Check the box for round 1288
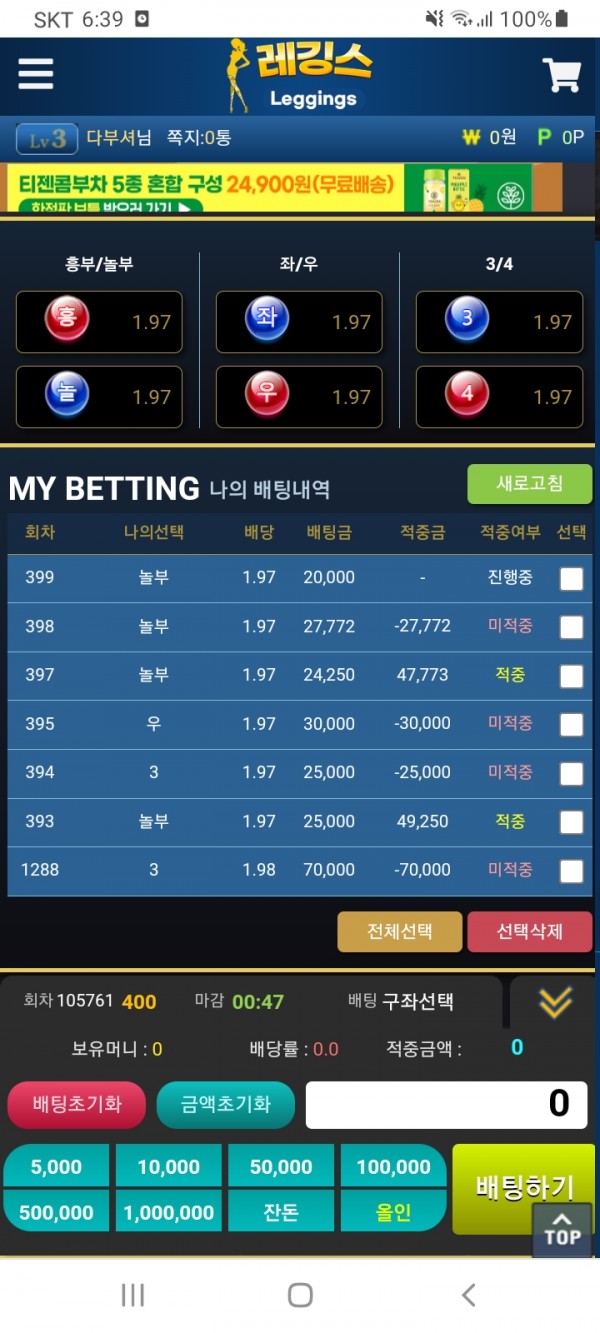Viewport: 600px width, 1333px height. tap(571, 871)
